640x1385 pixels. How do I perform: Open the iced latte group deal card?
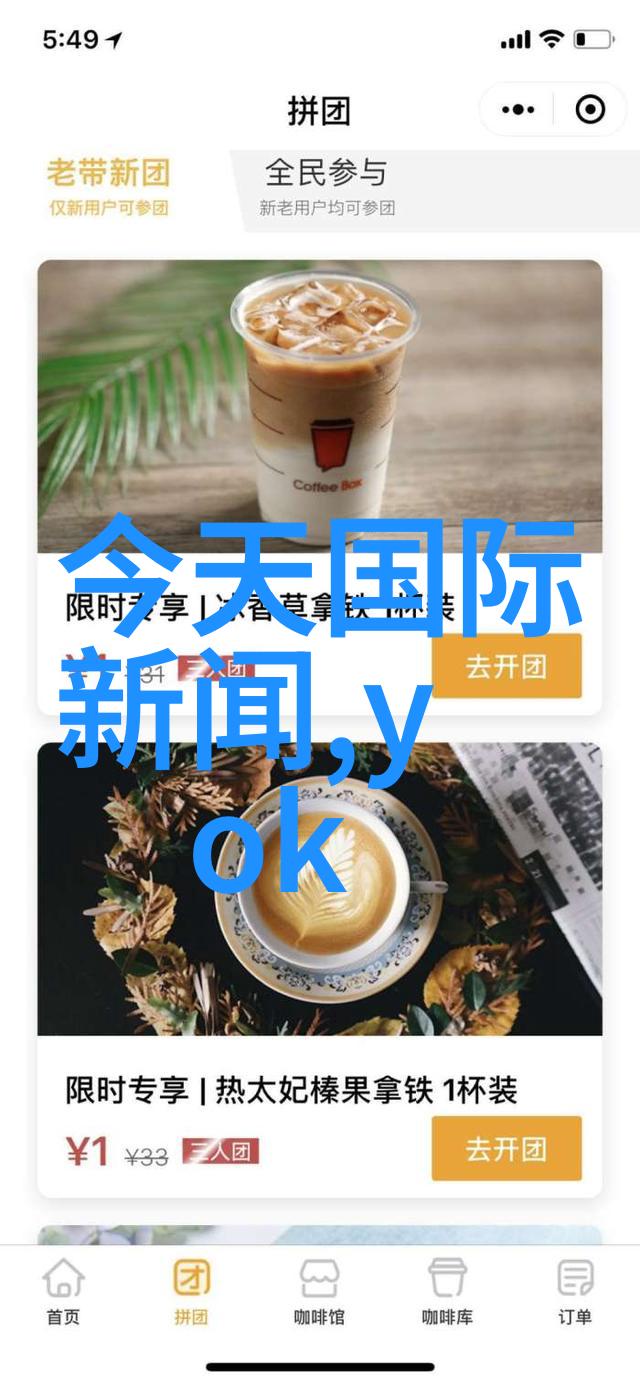(319, 410)
